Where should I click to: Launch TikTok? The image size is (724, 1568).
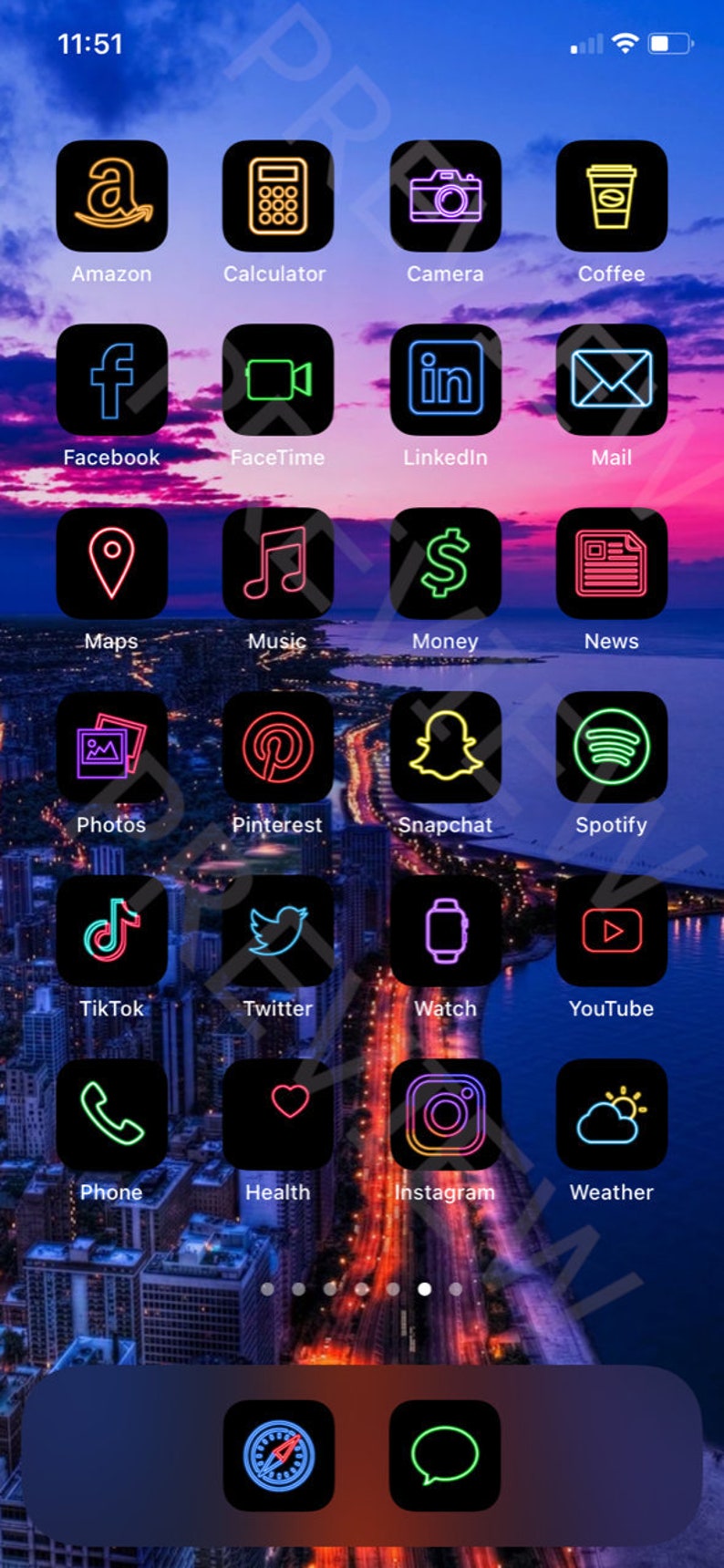pos(112,931)
